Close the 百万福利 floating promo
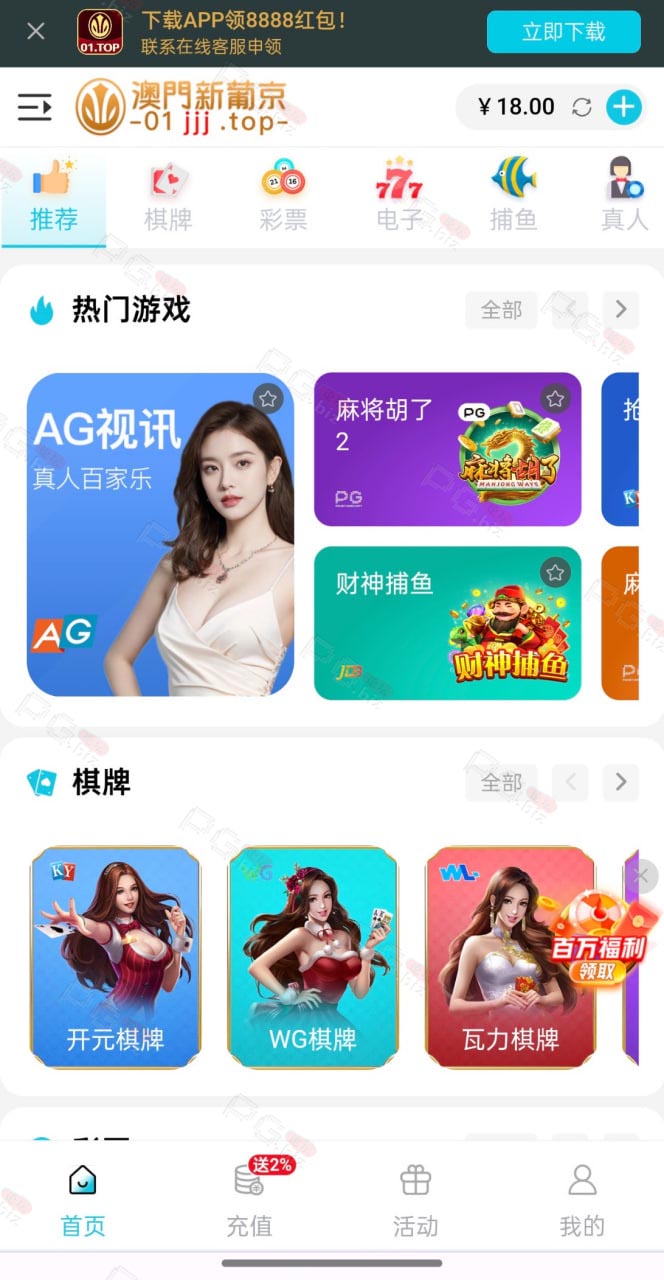 [642, 877]
